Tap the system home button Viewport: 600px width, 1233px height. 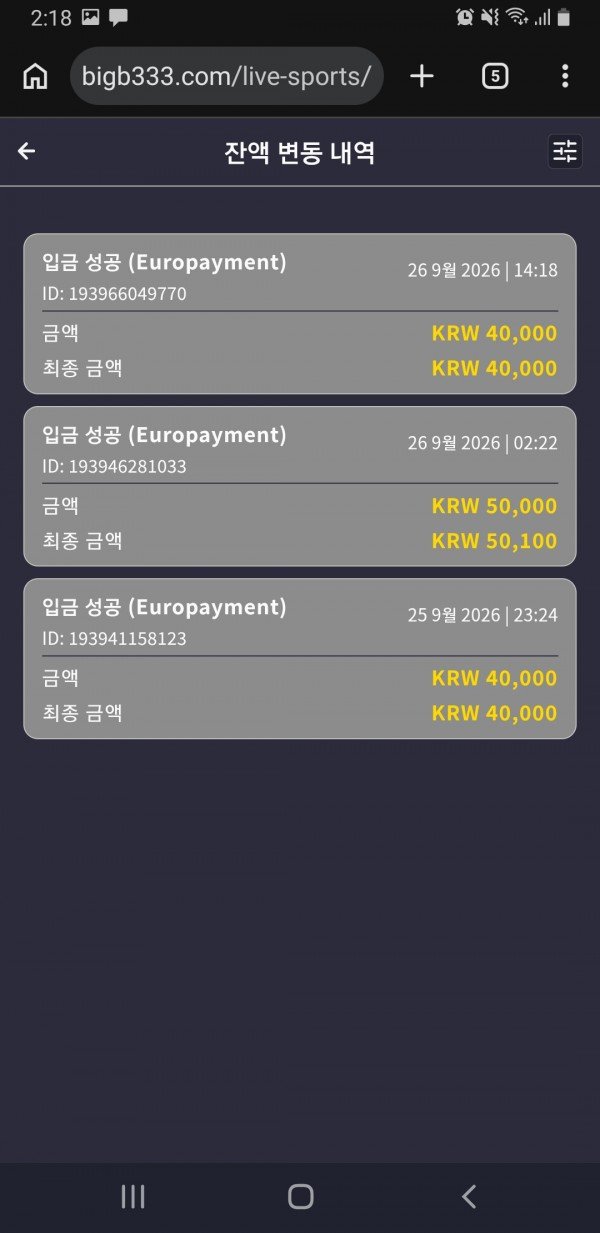pyautogui.click(x=300, y=1196)
